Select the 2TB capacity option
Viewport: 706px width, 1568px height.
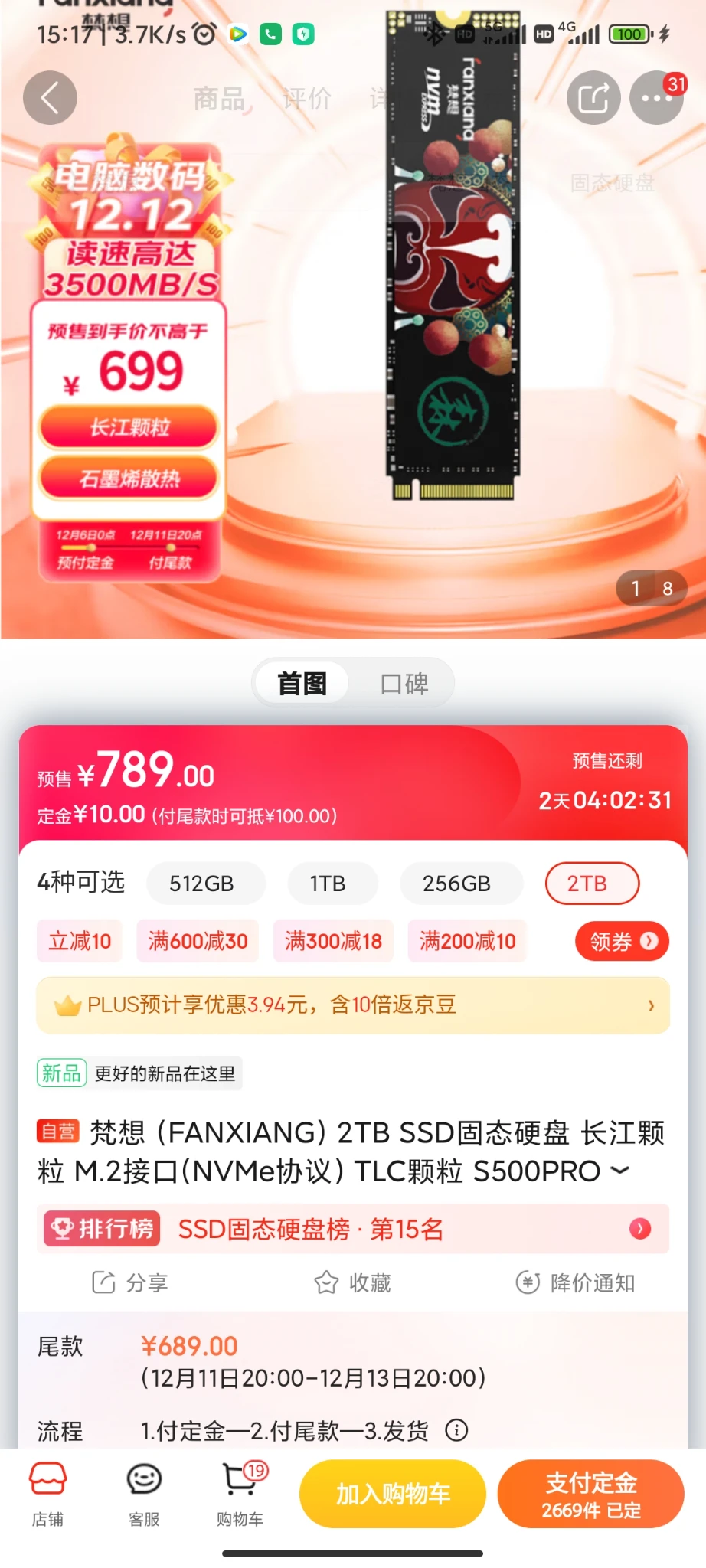click(587, 884)
